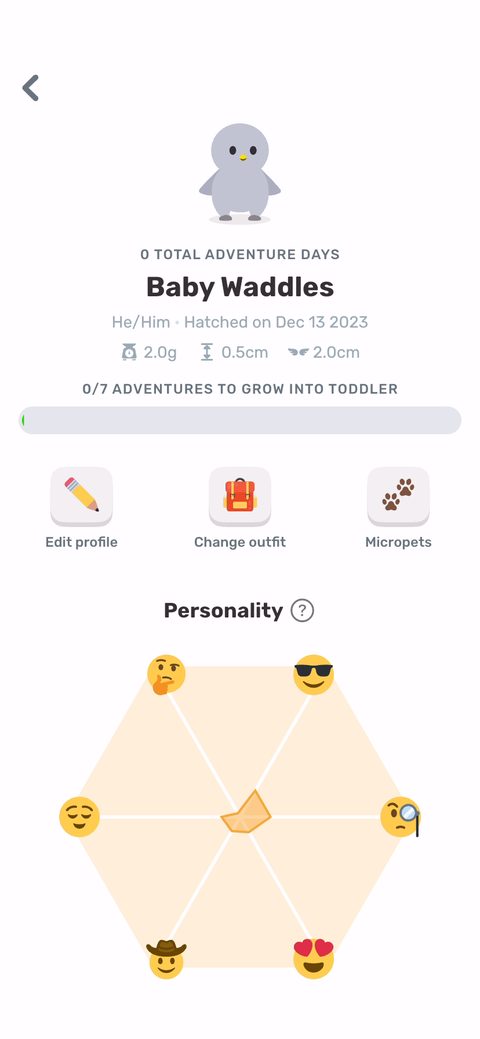Open Micropets

point(398,496)
